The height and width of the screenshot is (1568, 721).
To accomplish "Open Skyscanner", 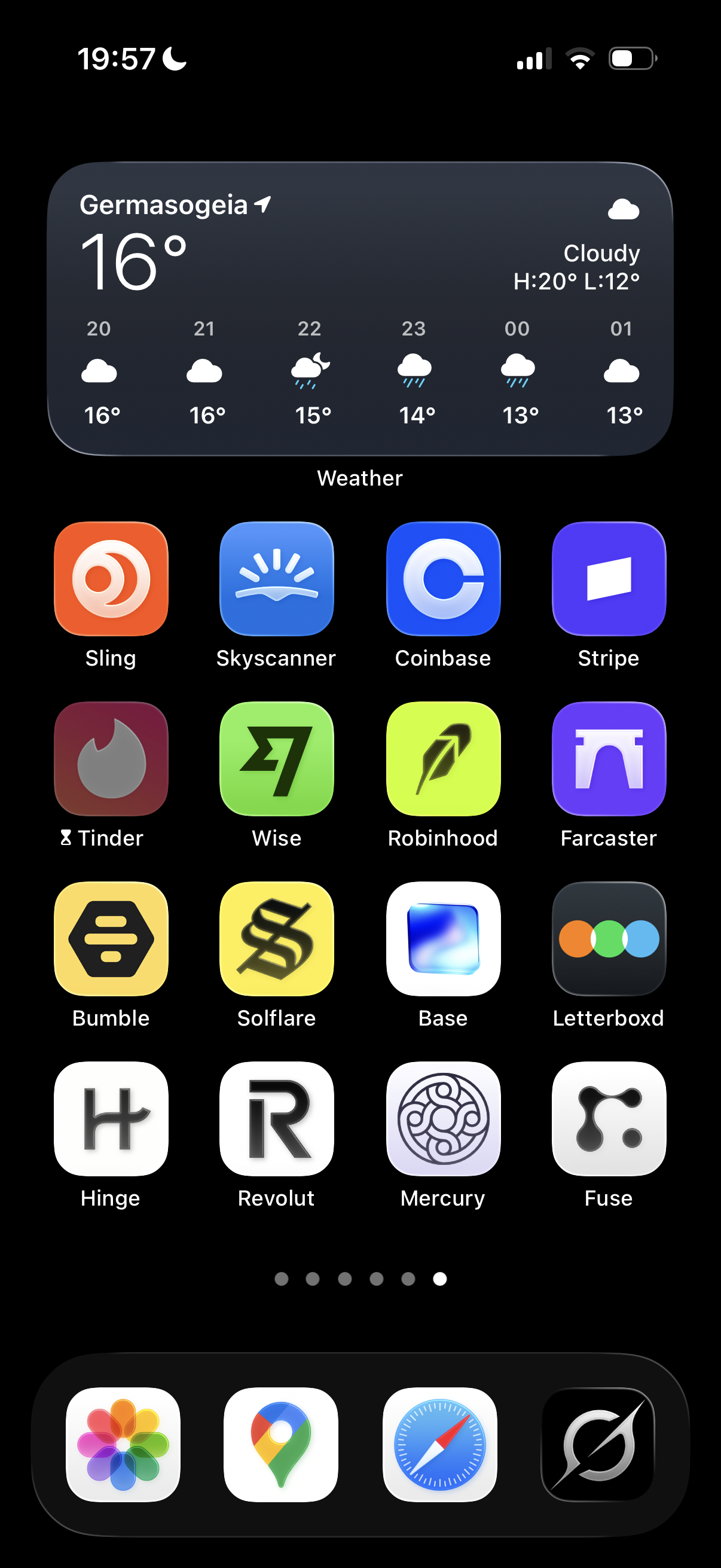I will coord(277,579).
